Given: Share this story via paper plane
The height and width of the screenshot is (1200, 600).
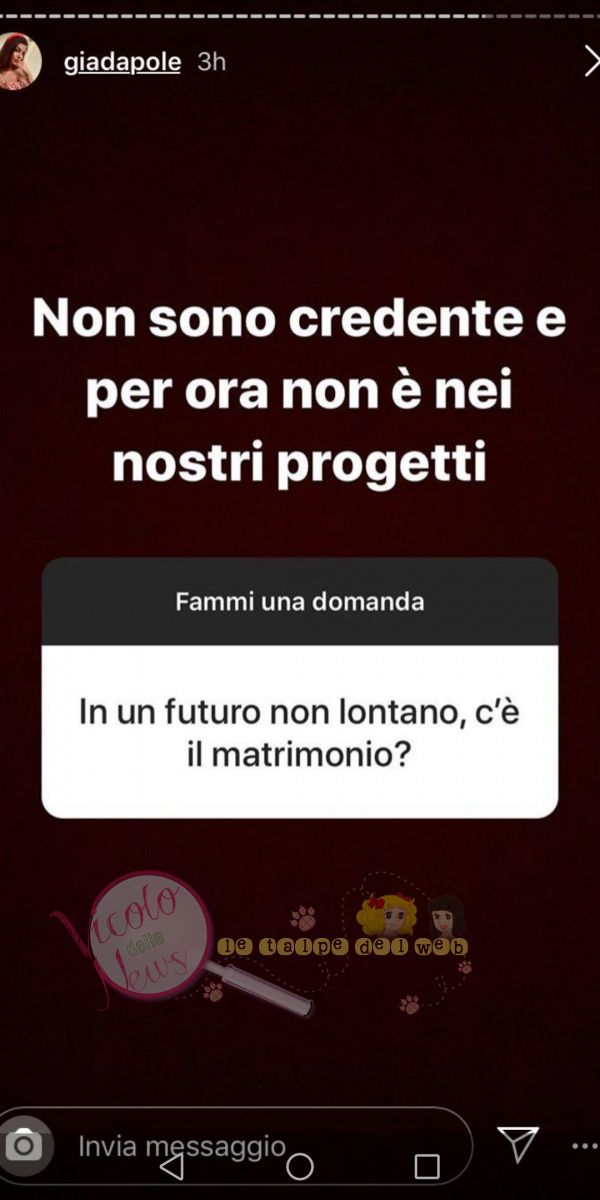Looking at the screenshot, I should pos(518,1144).
